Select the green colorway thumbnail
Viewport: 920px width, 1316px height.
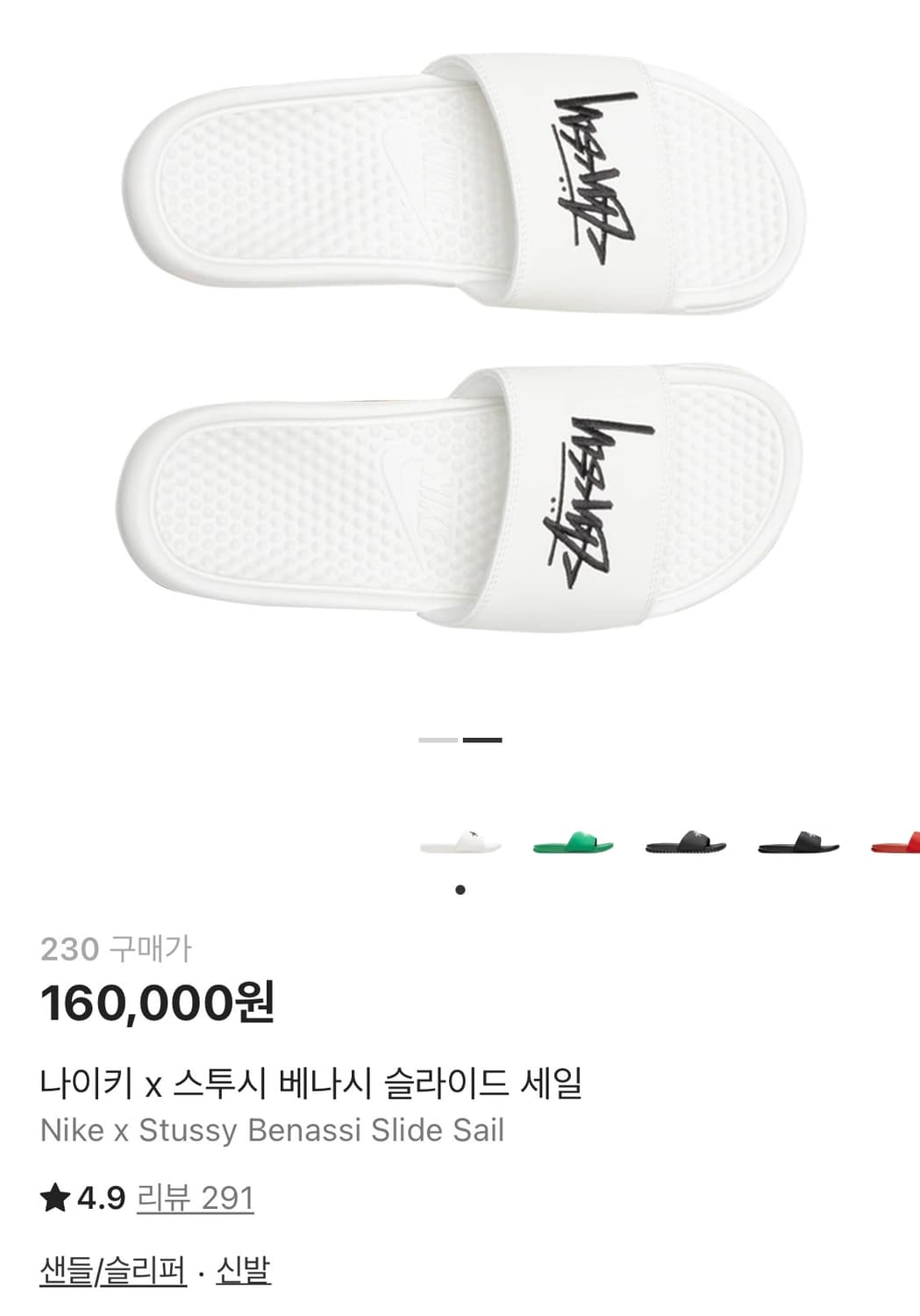coord(575,844)
